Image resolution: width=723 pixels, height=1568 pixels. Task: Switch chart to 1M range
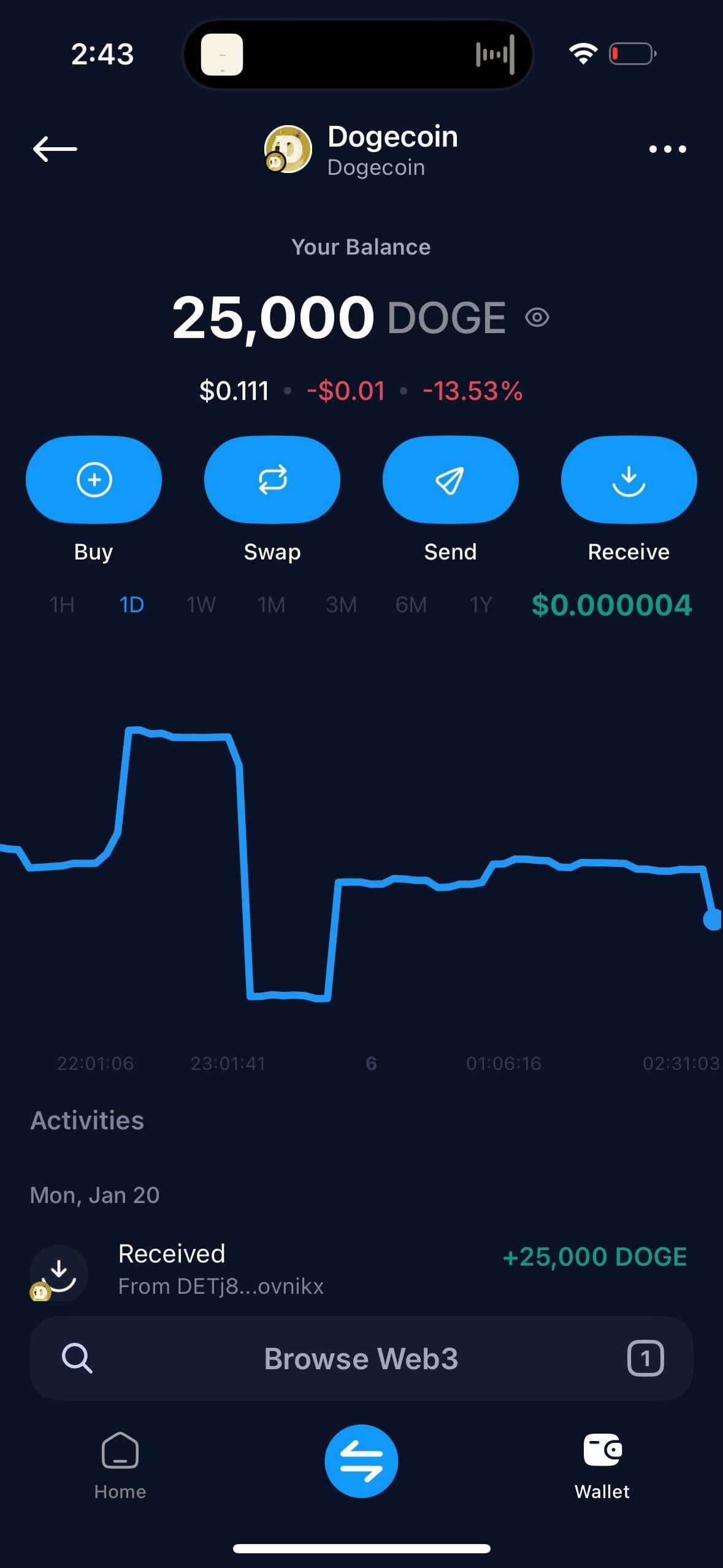point(271,605)
